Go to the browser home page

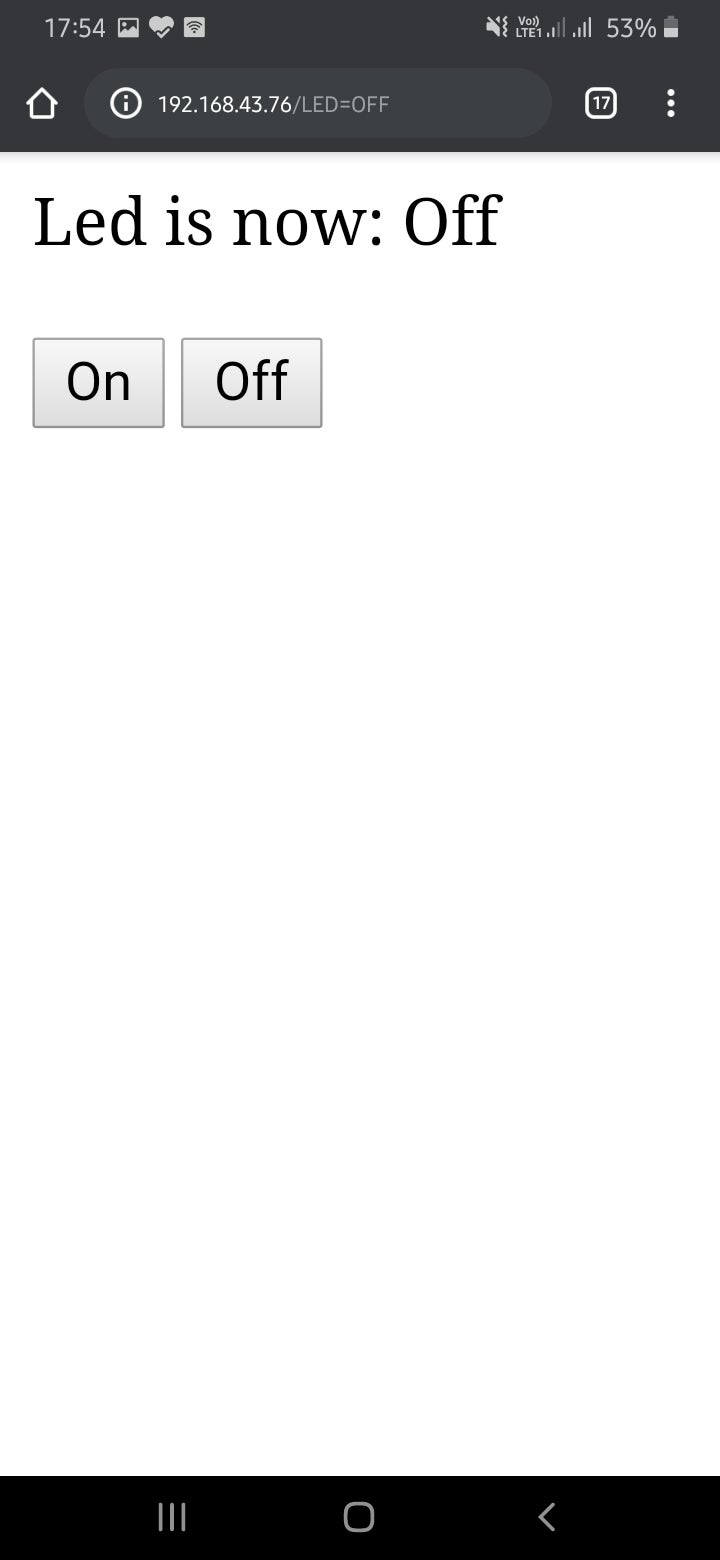(x=41, y=104)
